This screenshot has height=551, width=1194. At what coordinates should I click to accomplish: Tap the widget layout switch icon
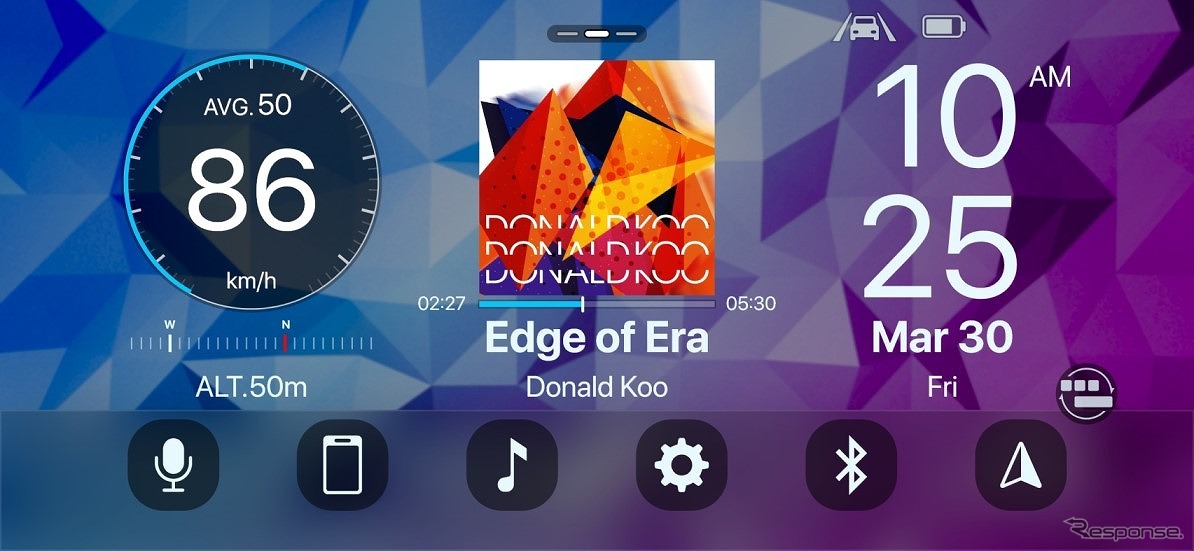(x=1088, y=394)
